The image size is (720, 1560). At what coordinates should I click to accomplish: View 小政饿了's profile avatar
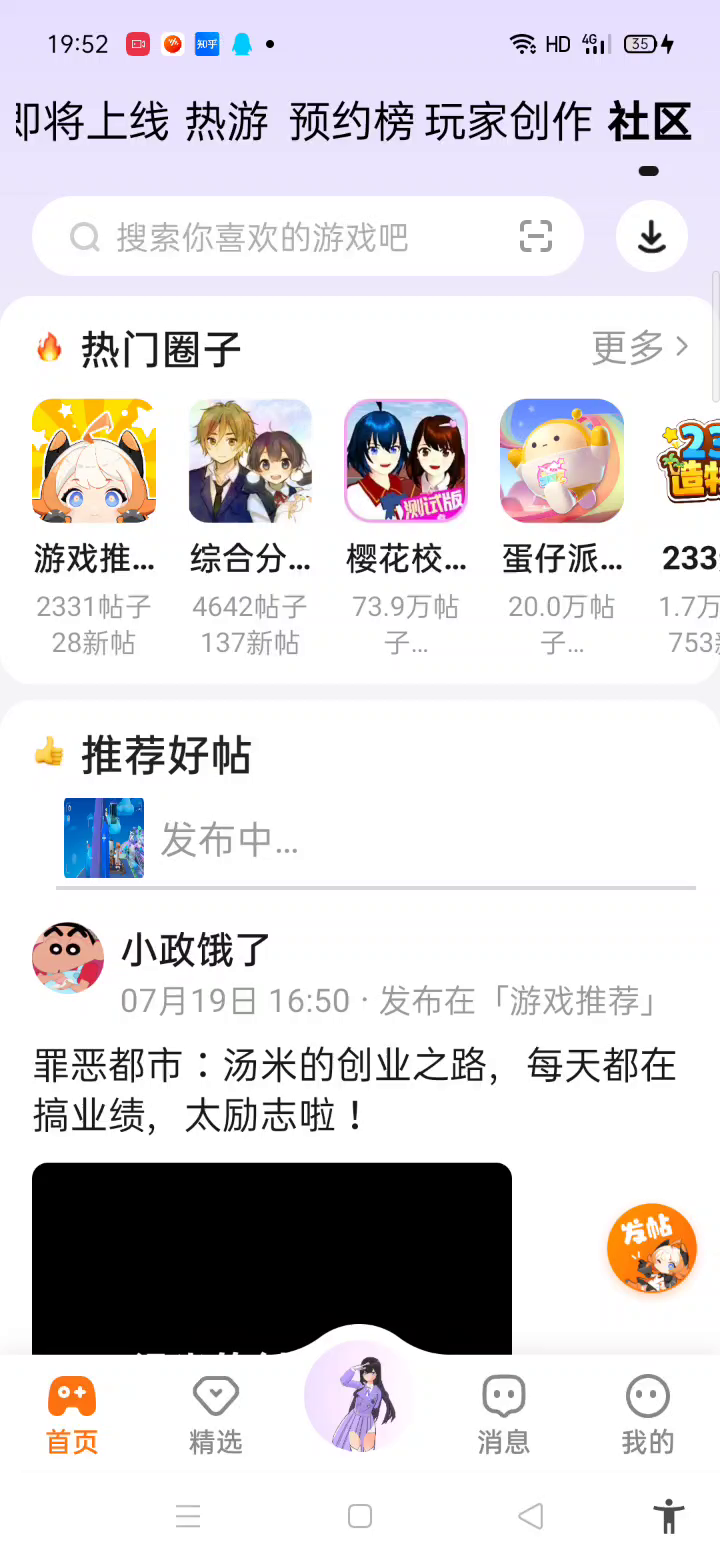tap(68, 958)
